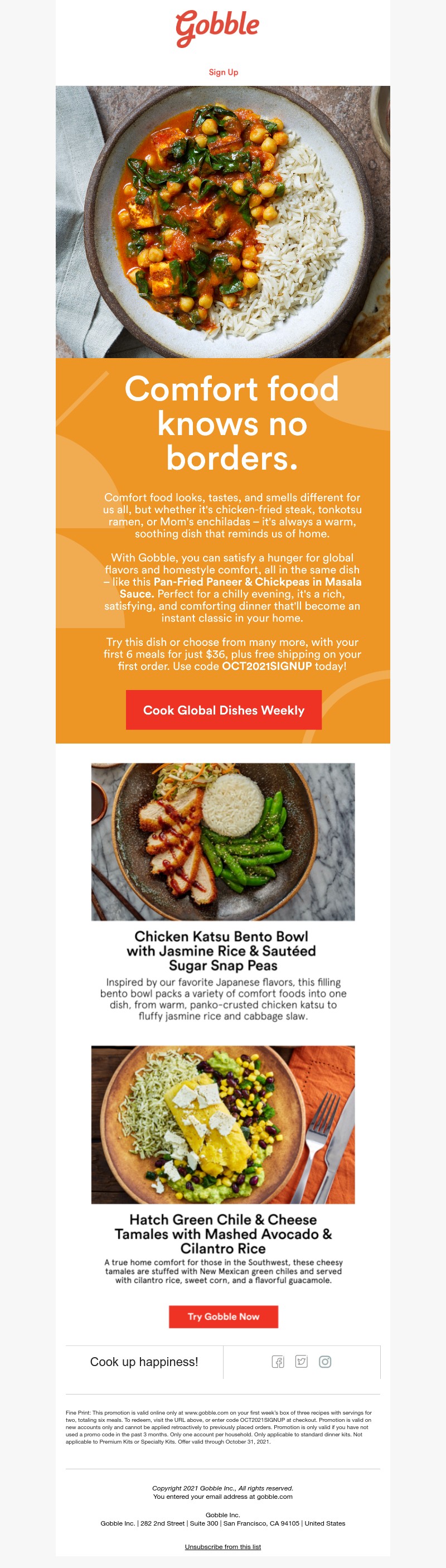Unsubscribe from this list
Screen dimensions: 446x1568
[222, 1546]
